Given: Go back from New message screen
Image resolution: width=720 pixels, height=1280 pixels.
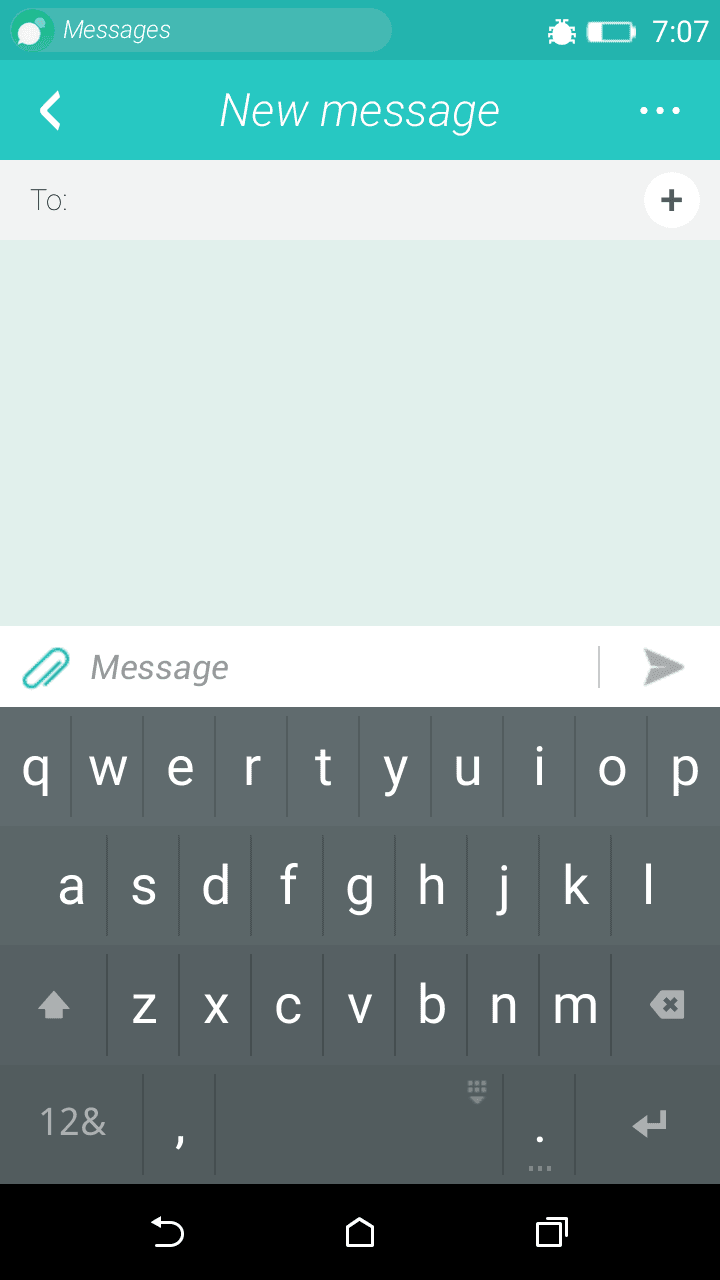Looking at the screenshot, I should point(51,110).
